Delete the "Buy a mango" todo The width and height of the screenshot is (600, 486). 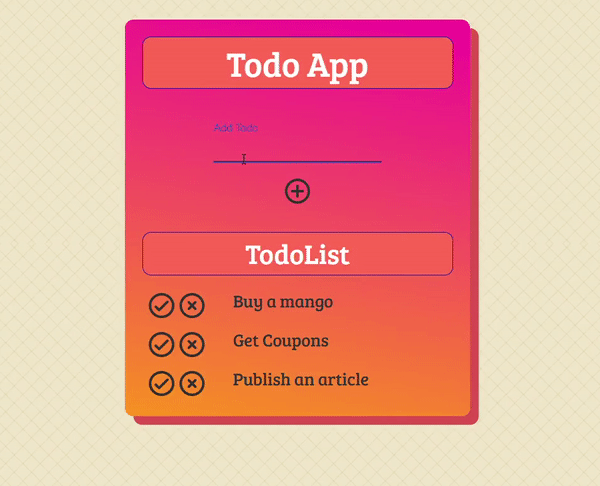[x=192, y=306]
